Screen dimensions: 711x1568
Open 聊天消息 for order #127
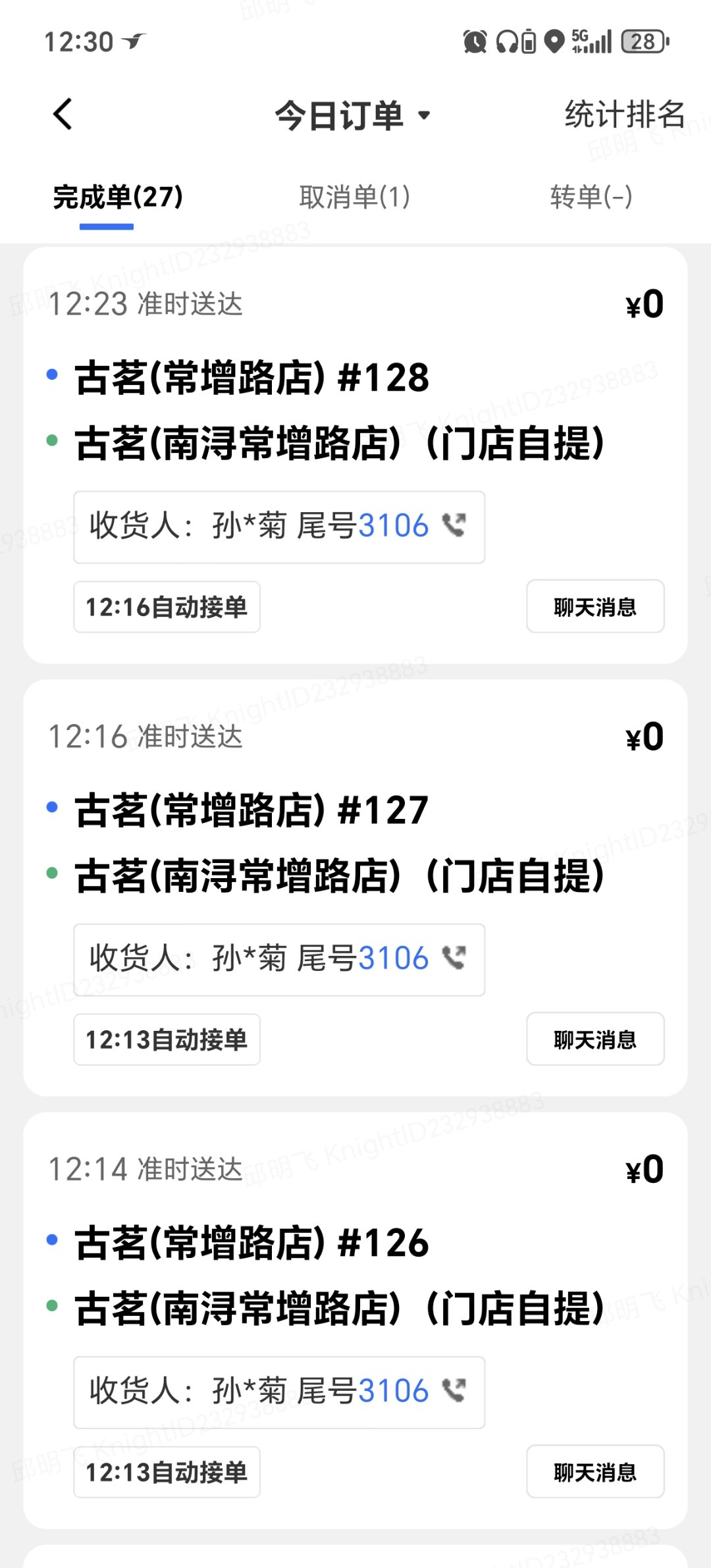[x=595, y=1039]
